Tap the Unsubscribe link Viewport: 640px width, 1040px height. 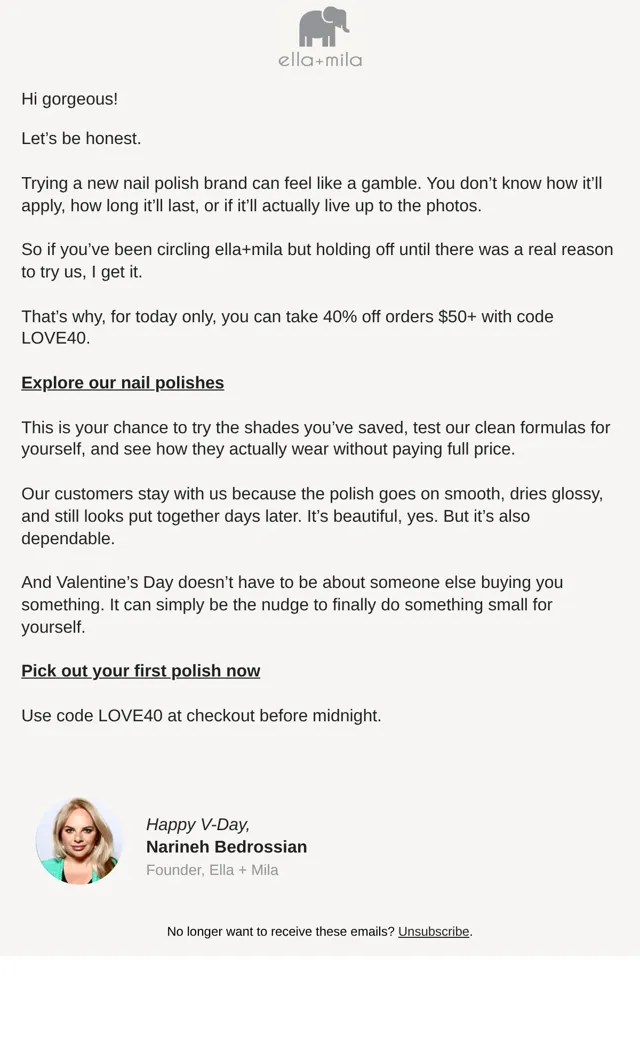pos(434,931)
